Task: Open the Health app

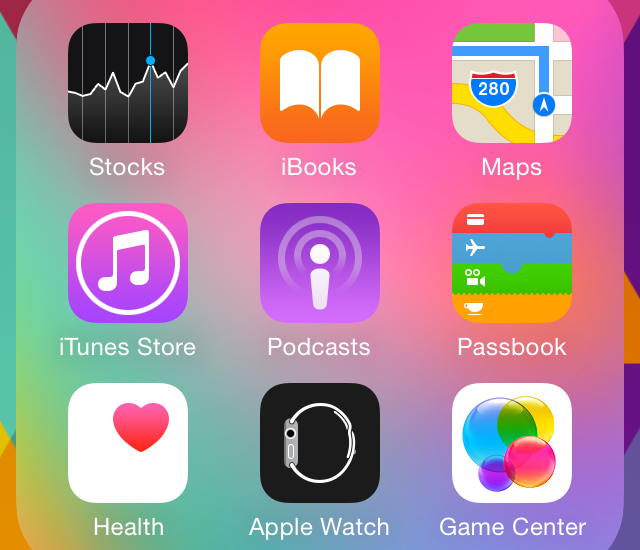Action: (x=128, y=443)
